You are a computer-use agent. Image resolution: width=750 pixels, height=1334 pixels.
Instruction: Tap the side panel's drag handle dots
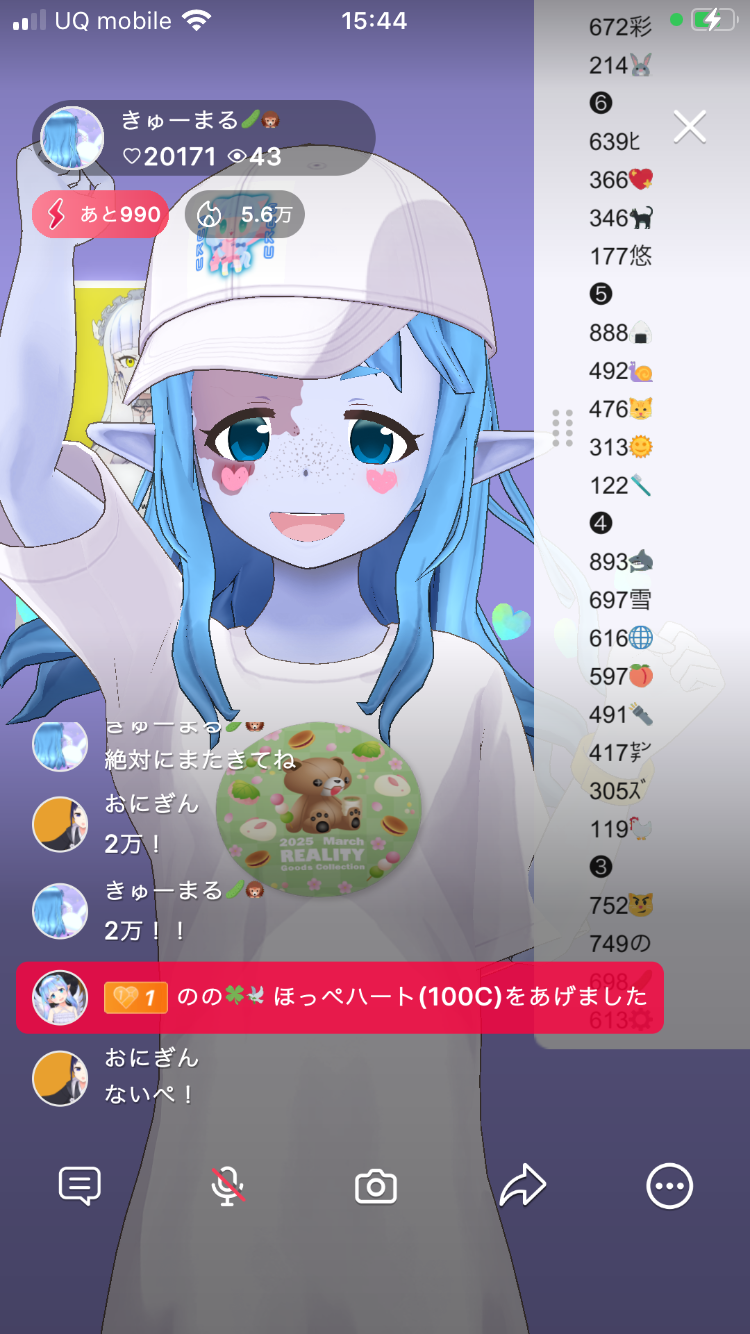562,427
